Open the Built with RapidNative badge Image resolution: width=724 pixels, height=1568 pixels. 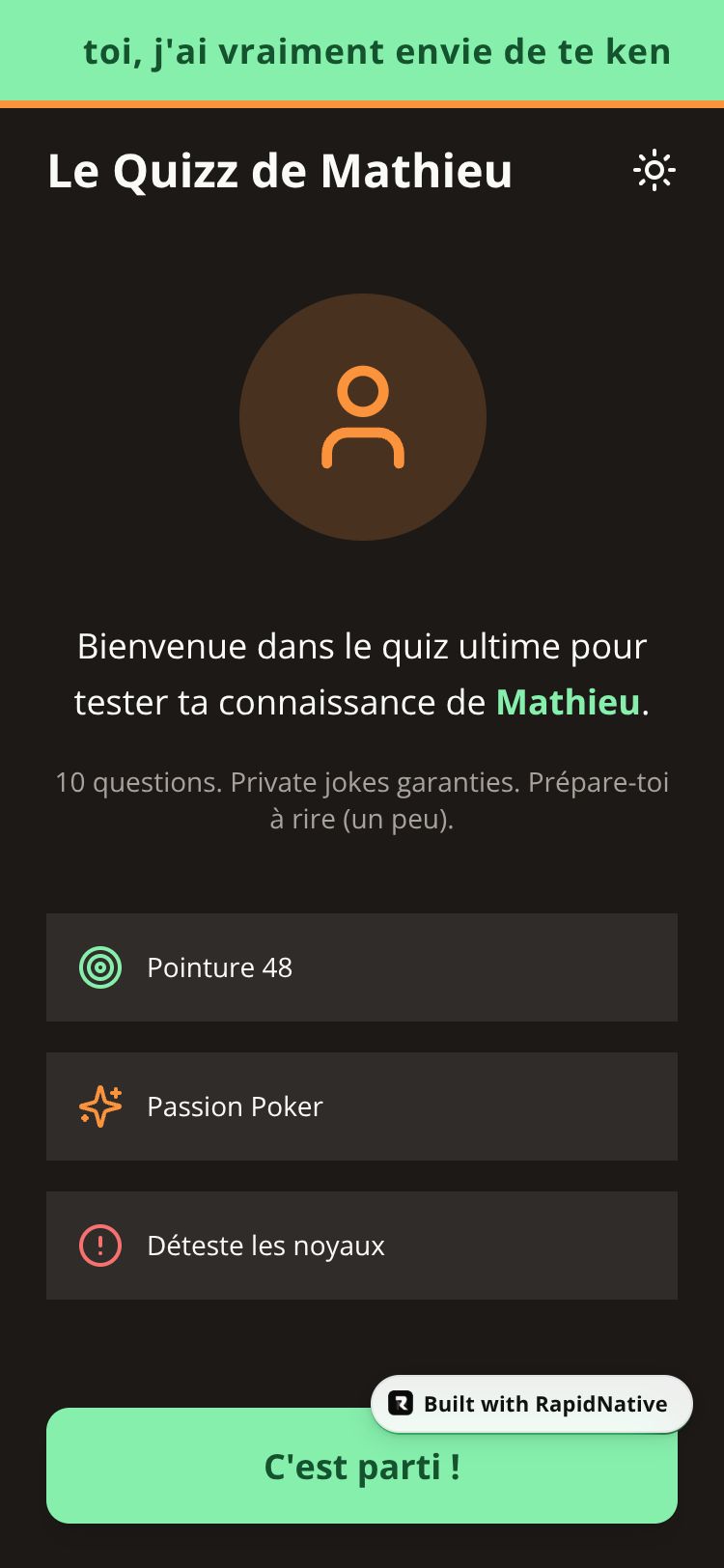click(532, 1404)
